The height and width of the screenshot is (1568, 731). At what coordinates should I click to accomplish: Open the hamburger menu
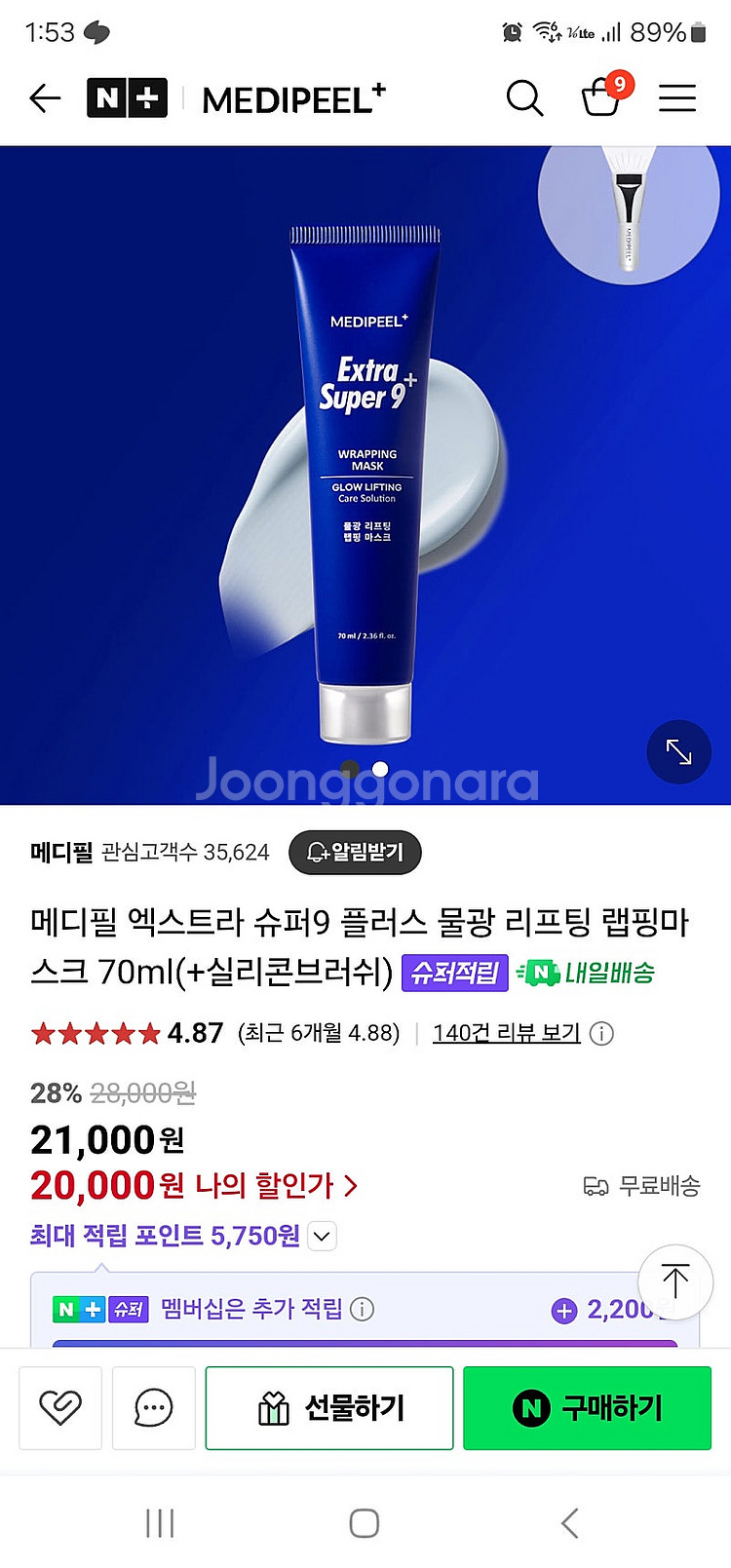[676, 97]
